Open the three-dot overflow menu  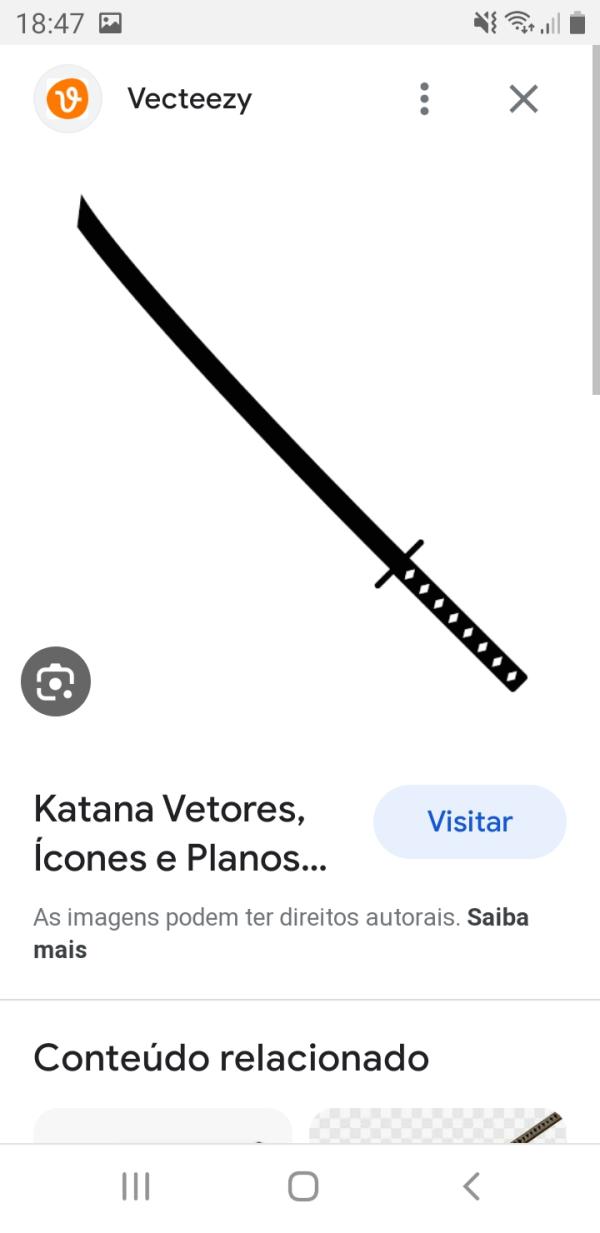tap(425, 99)
